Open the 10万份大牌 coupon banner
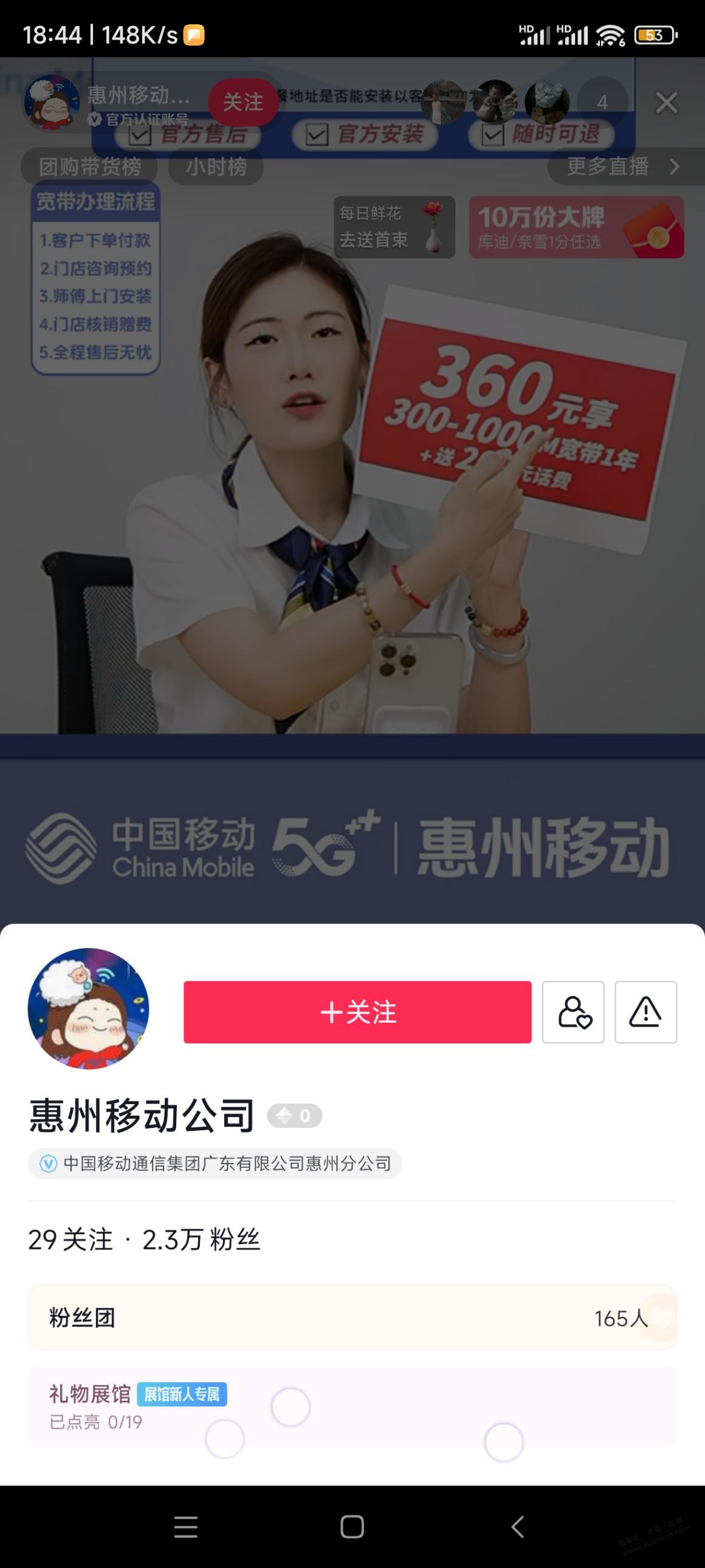Screen dimensions: 705x1568 click(x=576, y=227)
